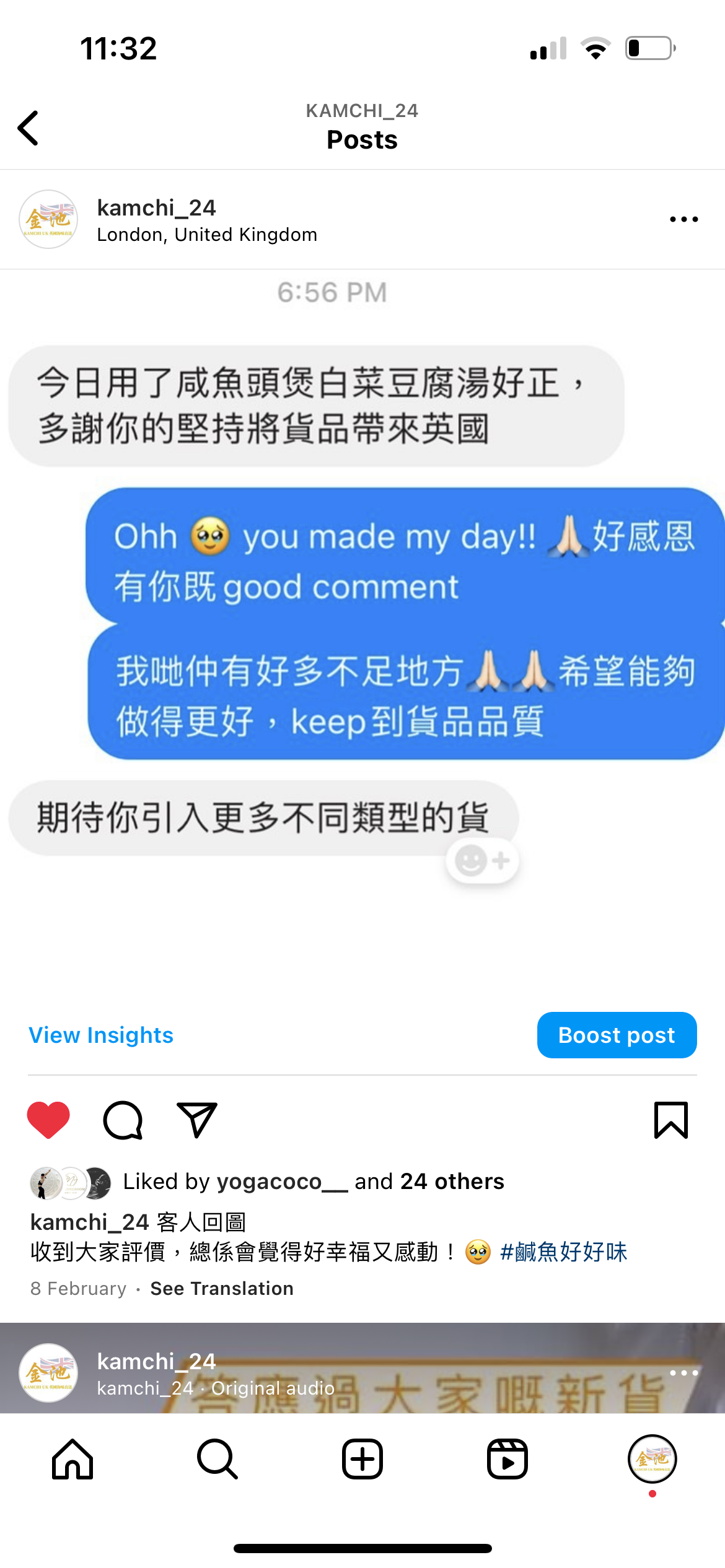This screenshot has width=725, height=1568.
Task: Open the #鹹魚好好味 hashtag
Action: click(x=563, y=1252)
